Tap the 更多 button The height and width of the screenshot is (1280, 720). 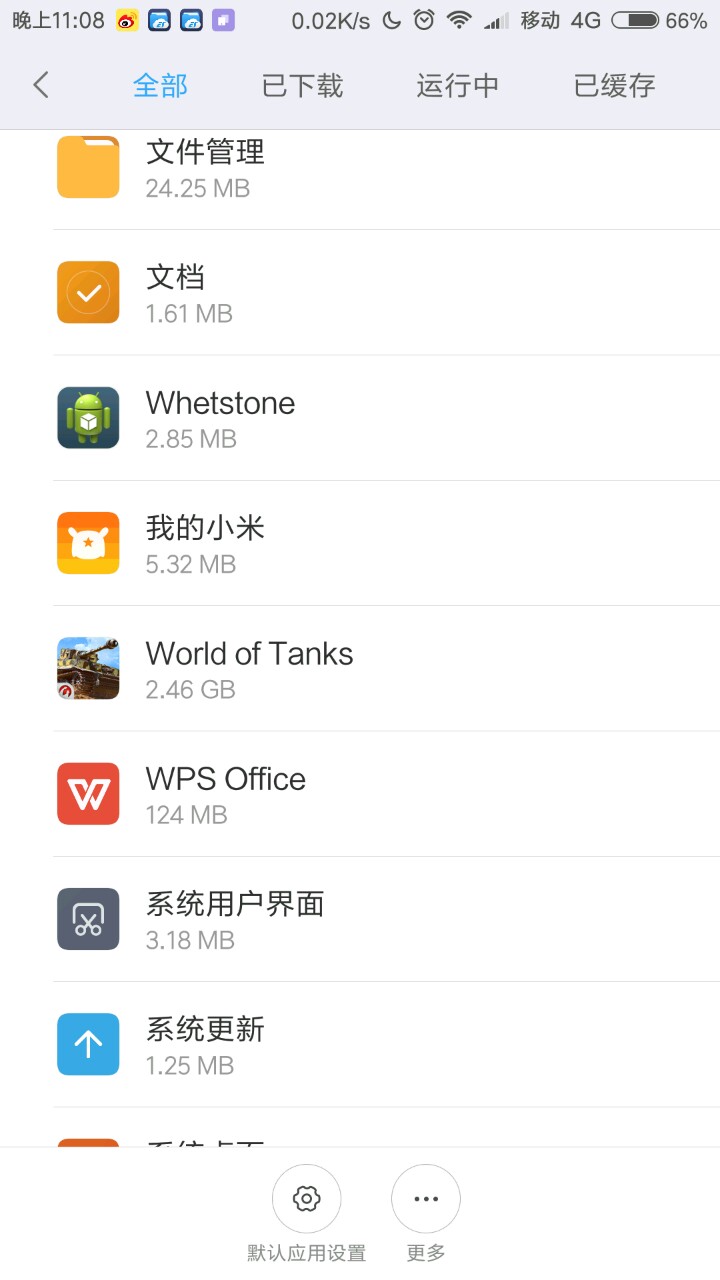click(426, 1199)
